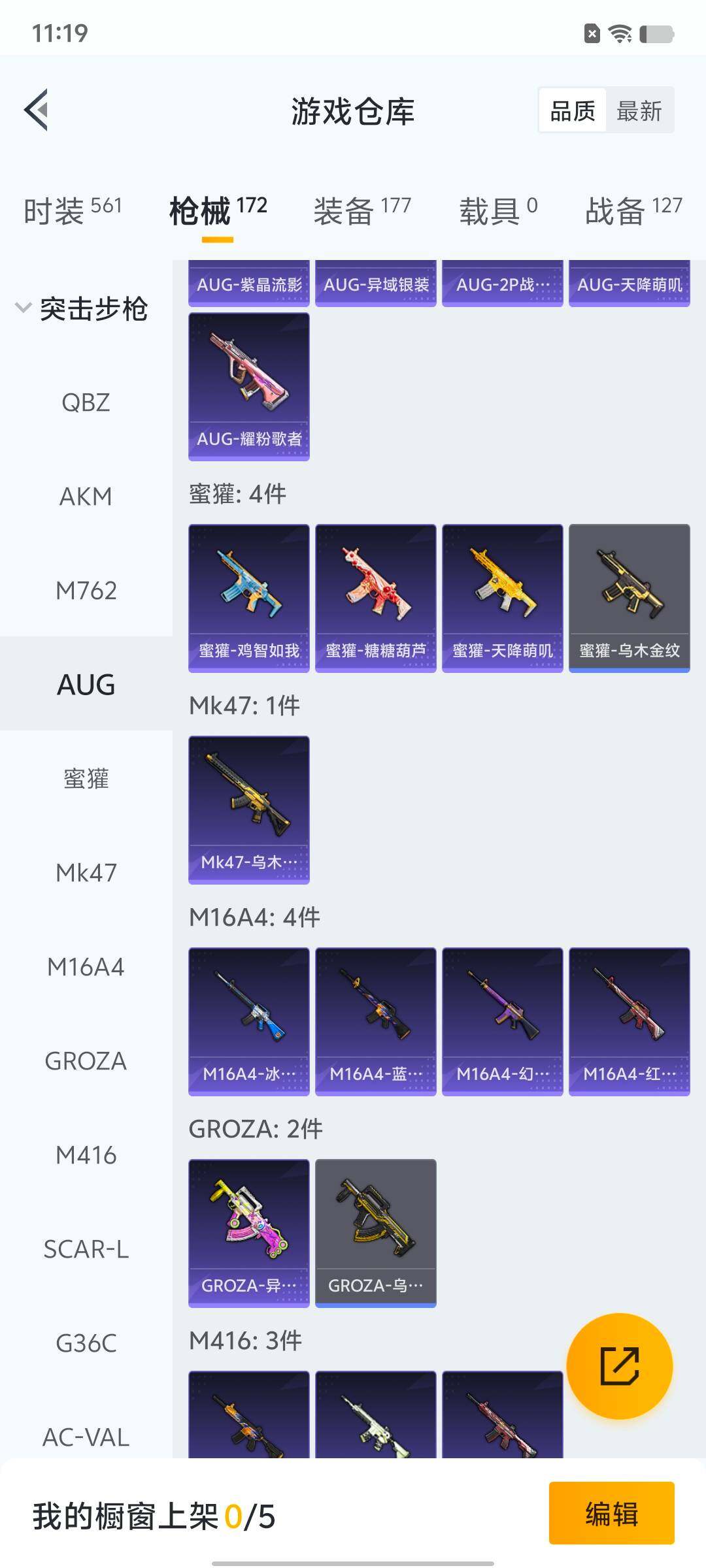
Task: Select QBZ in the weapon list
Action: [x=86, y=402]
